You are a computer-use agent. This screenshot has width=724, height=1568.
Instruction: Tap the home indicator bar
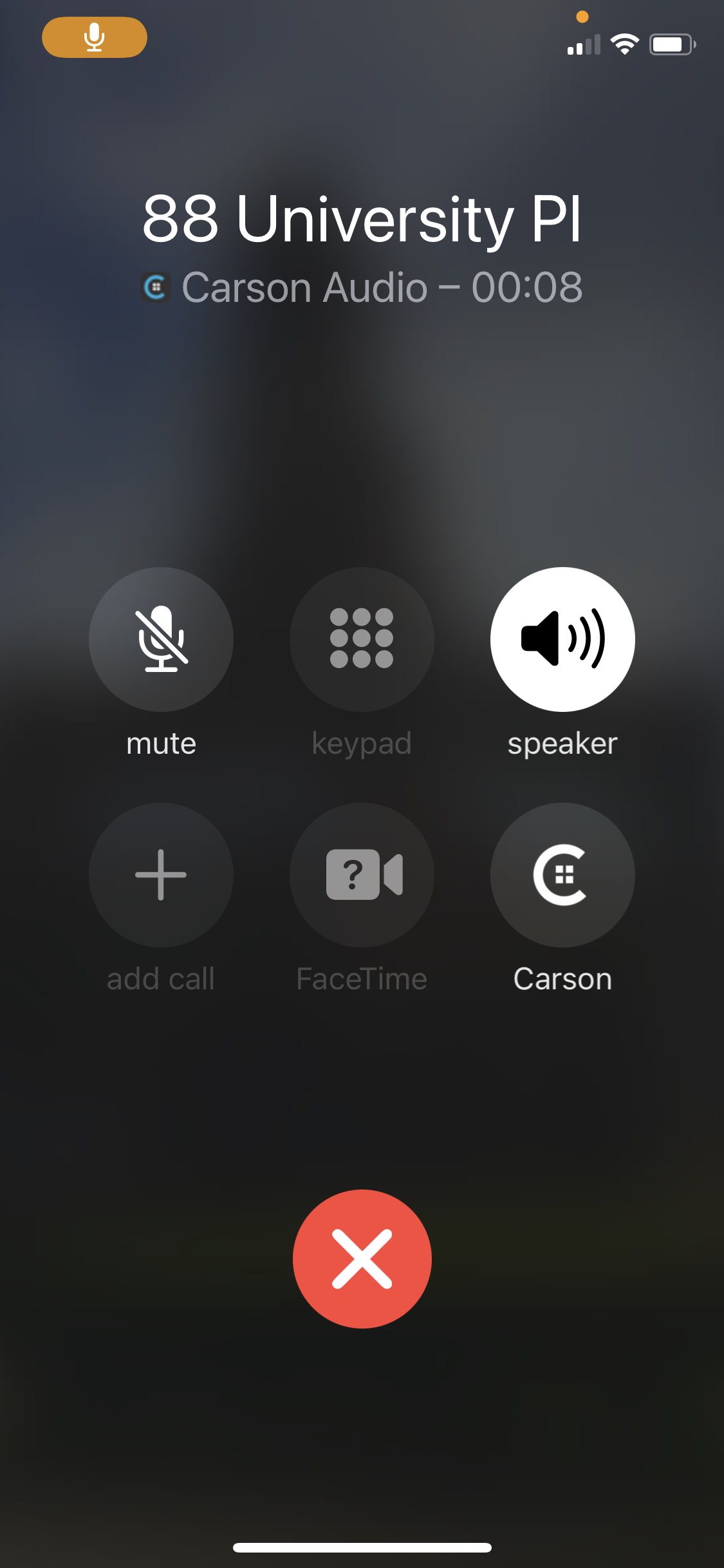pyautogui.click(x=362, y=1547)
